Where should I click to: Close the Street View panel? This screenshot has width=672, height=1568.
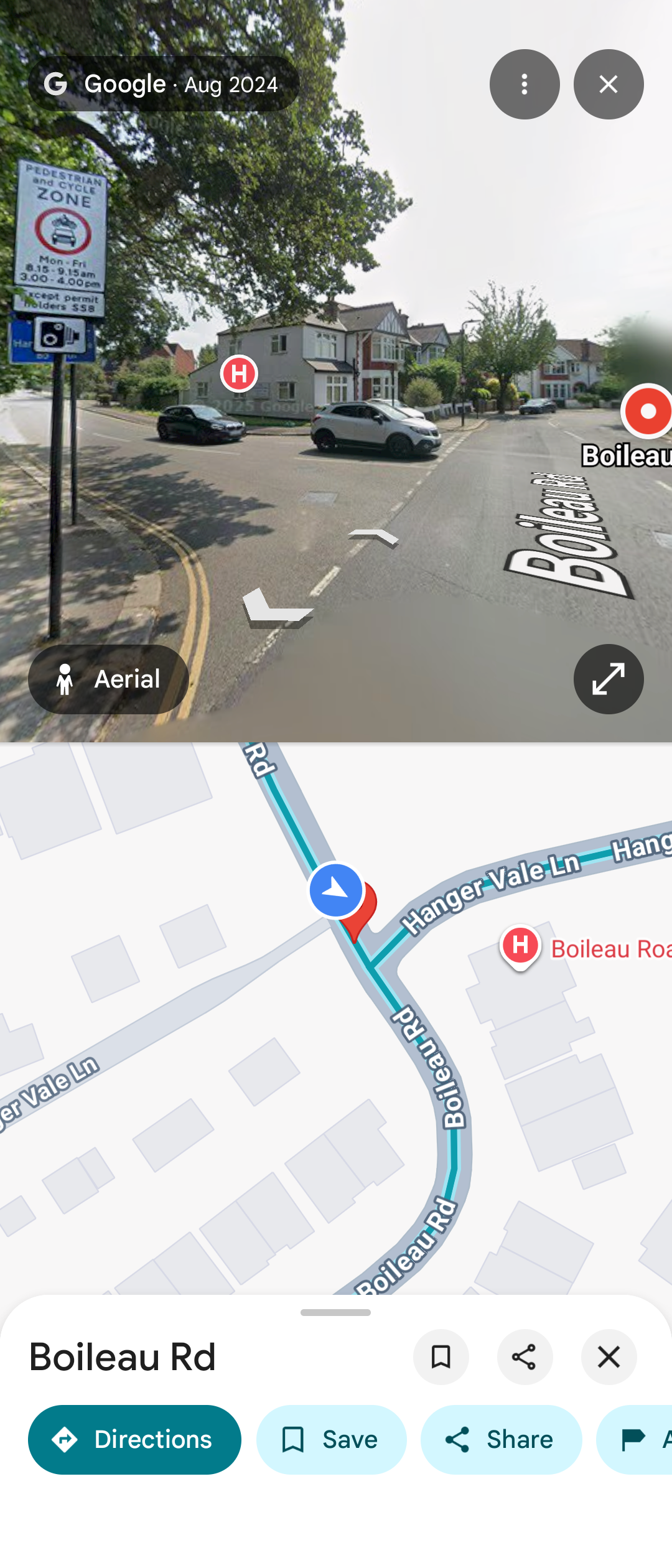click(x=608, y=84)
